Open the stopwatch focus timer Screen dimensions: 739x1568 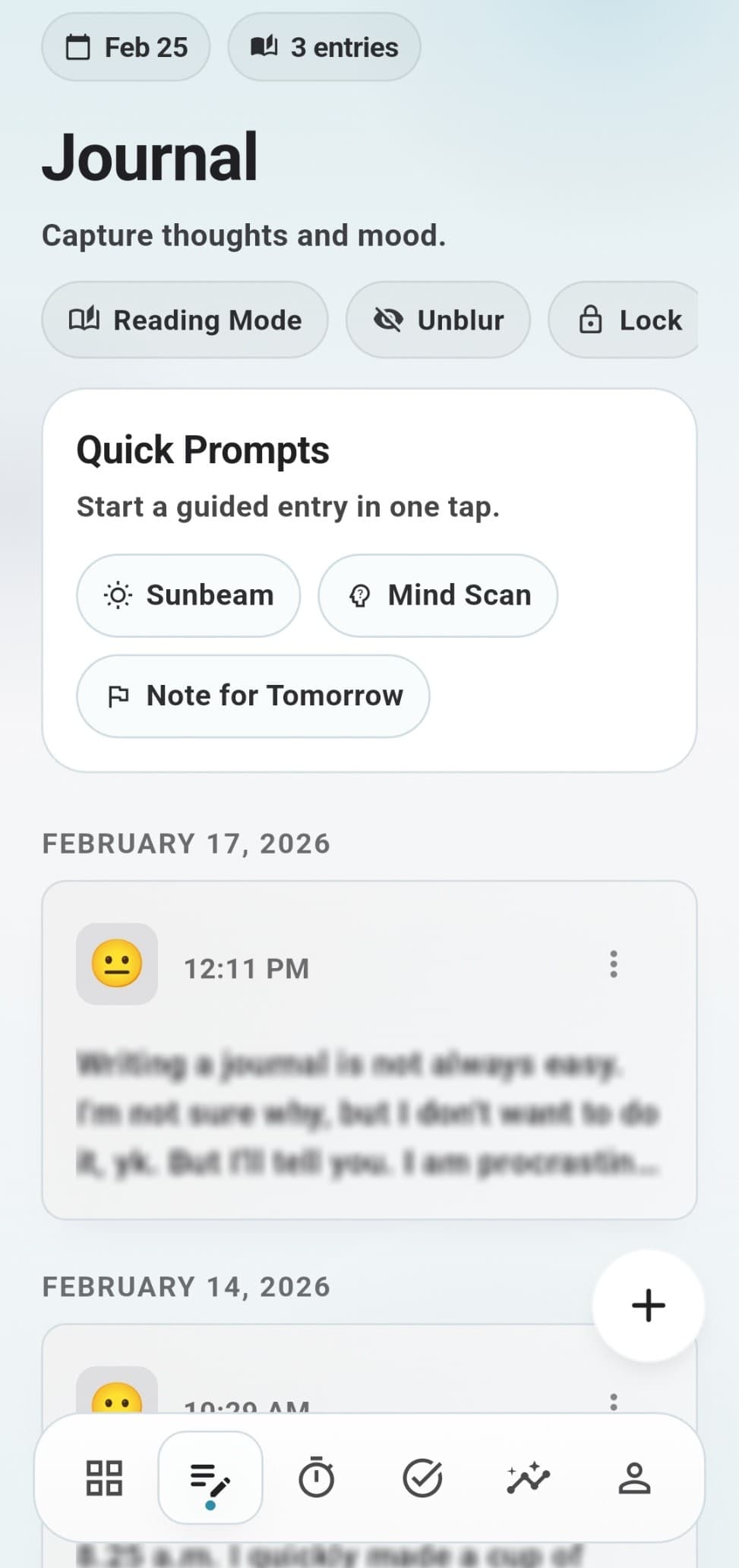pos(317,1478)
